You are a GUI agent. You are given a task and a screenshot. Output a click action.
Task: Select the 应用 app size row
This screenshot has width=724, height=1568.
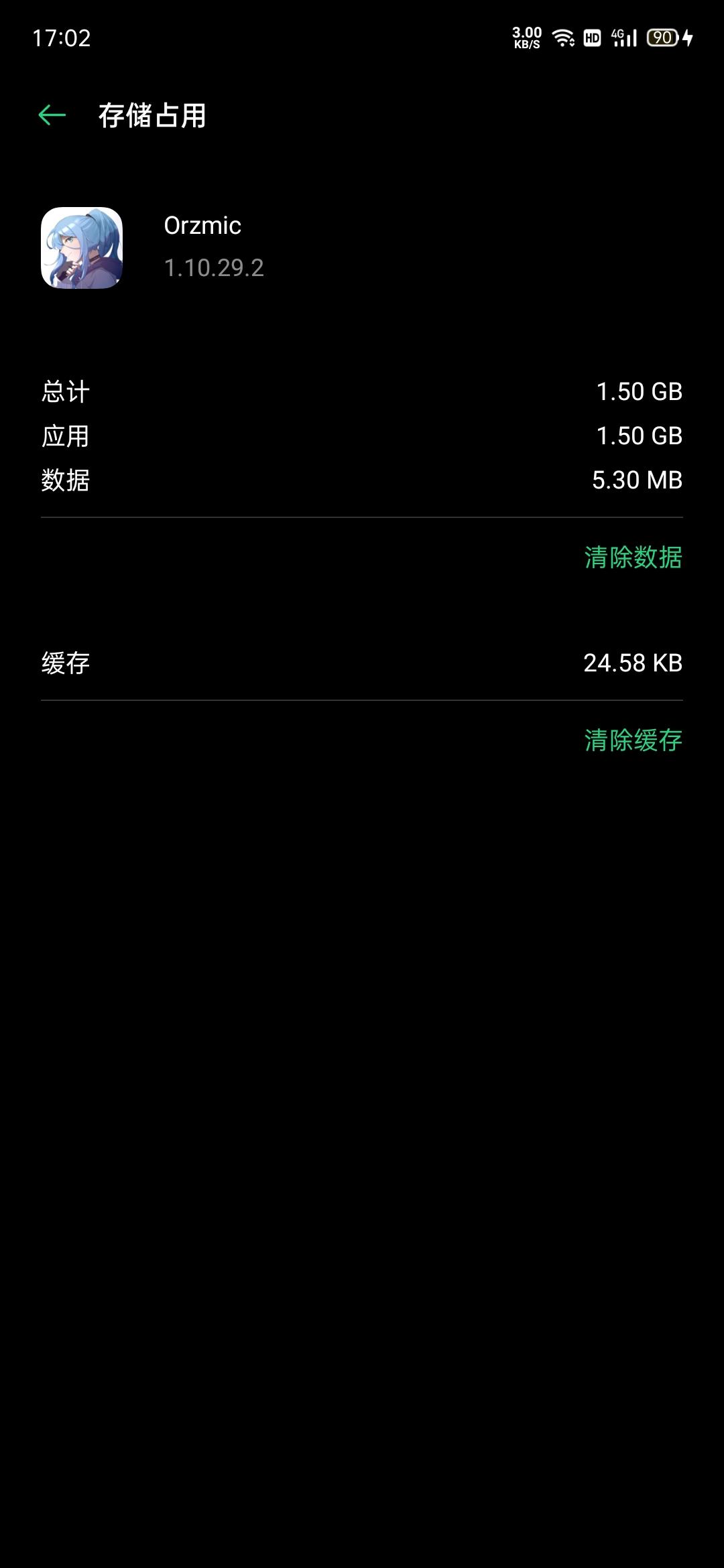[x=362, y=436]
